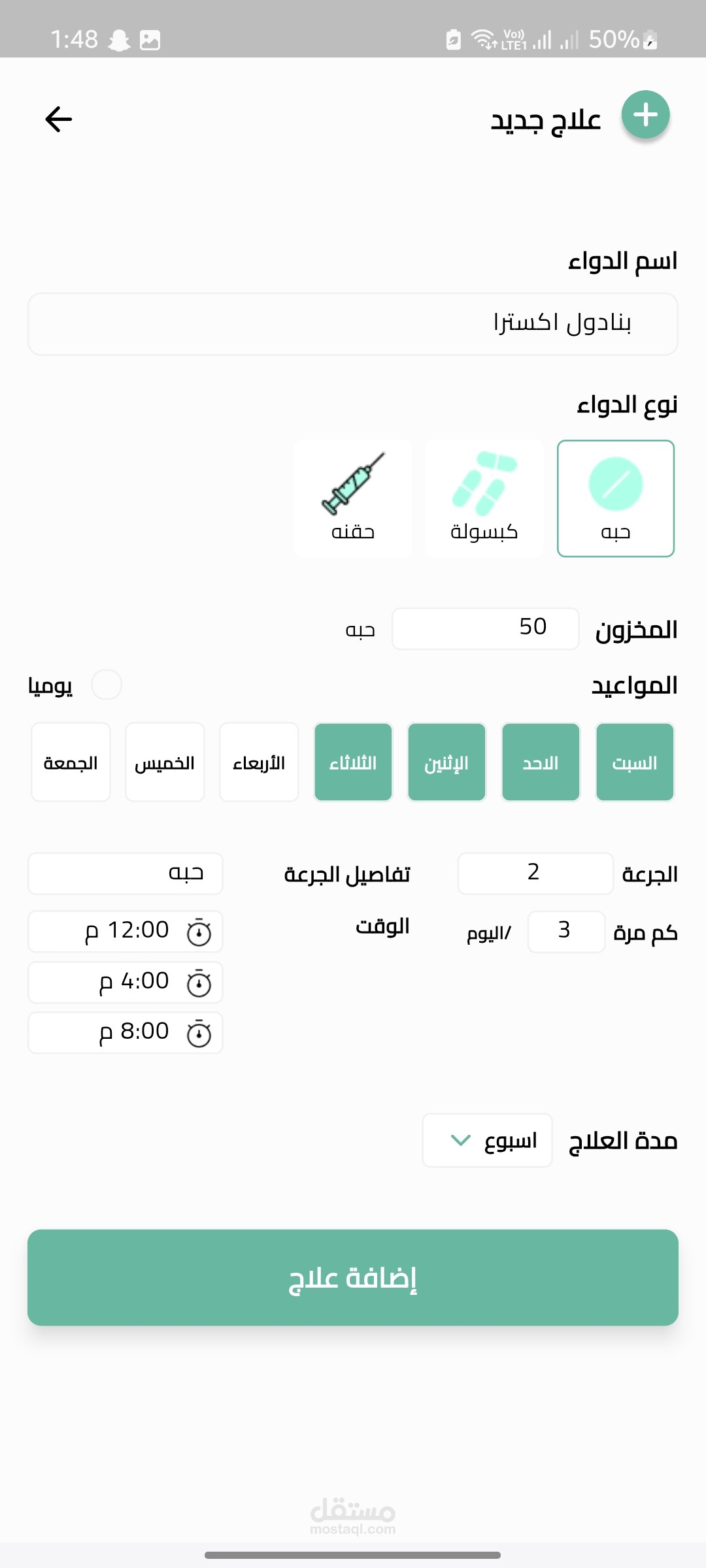The height and width of the screenshot is (1568, 706).
Task: Select the كبسولة medicine type
Action: 484,498
